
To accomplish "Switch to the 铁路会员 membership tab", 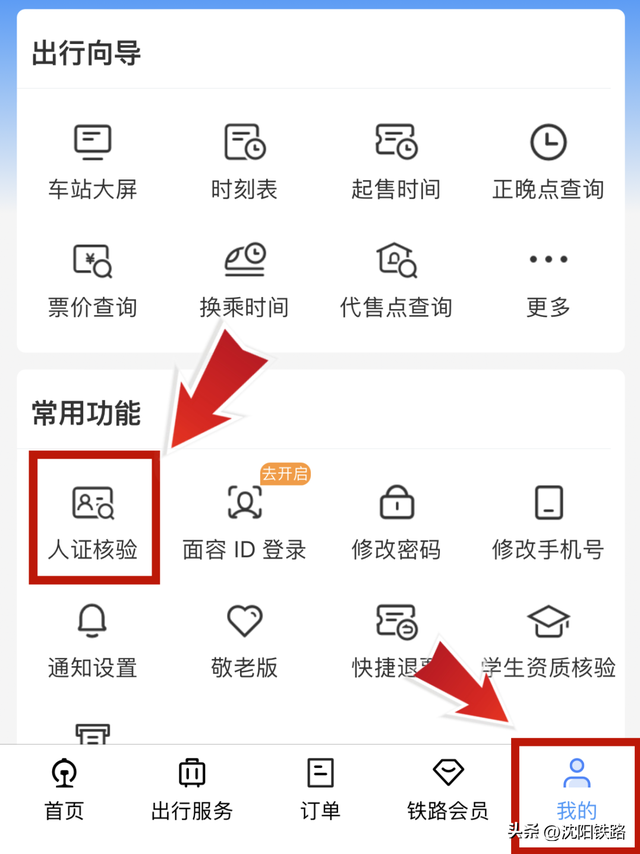I will pyautogui.click(x=448, y=790).
